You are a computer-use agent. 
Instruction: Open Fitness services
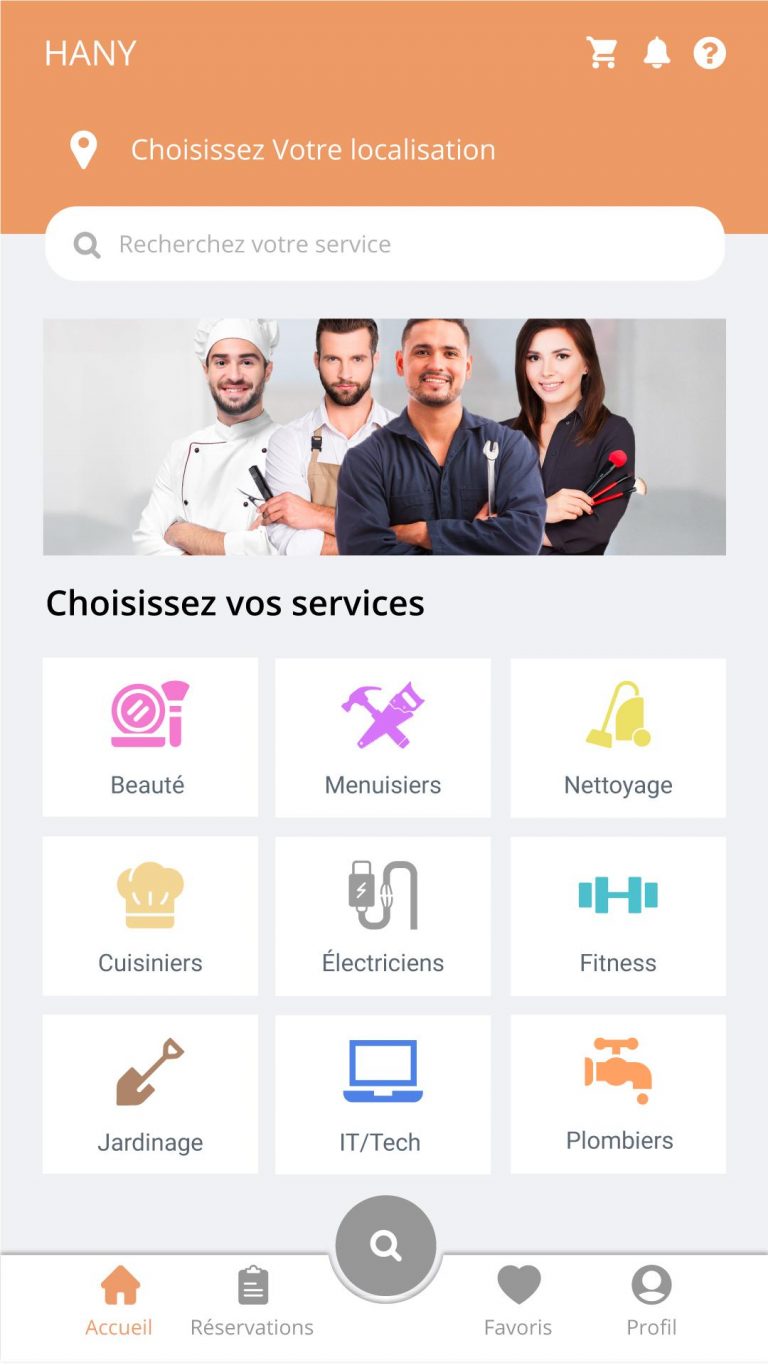[x=618, y=916]
